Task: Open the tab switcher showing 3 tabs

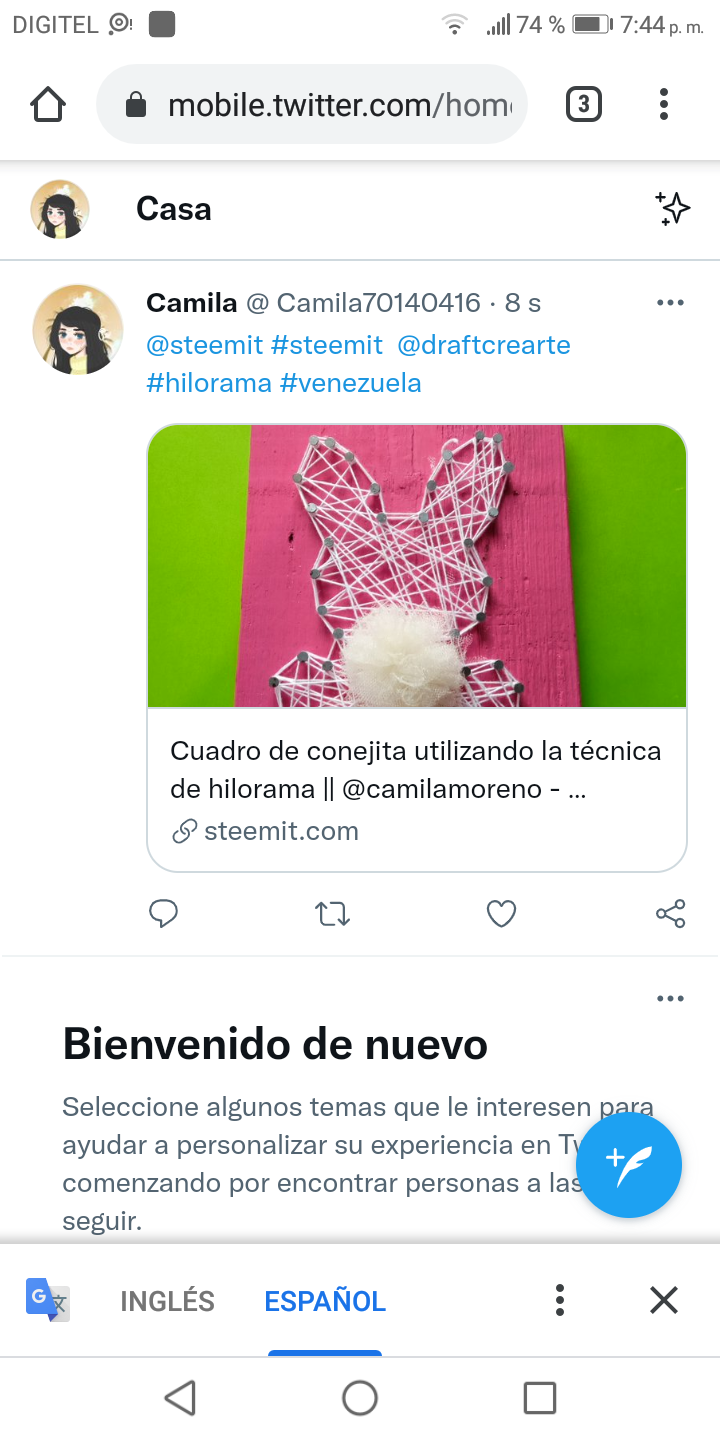Action: pyautogui.click(x=584, y=104)
